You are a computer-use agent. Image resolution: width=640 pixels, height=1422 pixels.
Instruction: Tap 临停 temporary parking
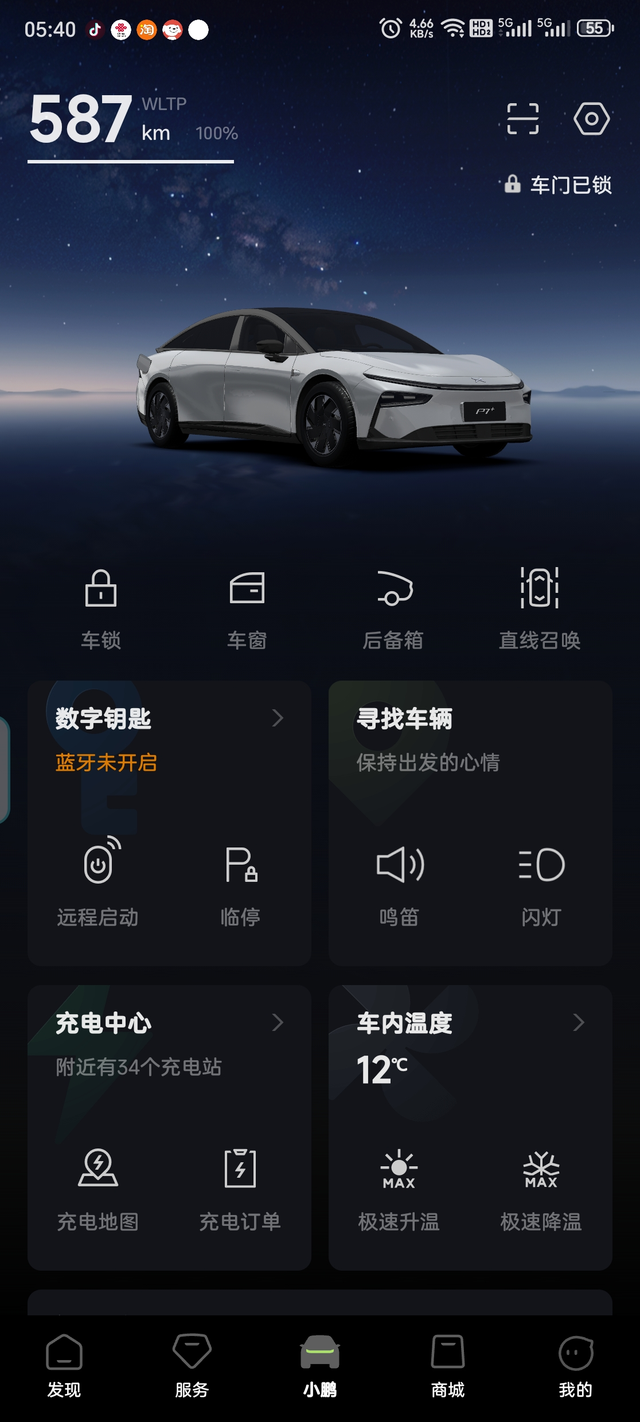pyautogui.click(x=240, y=880)
